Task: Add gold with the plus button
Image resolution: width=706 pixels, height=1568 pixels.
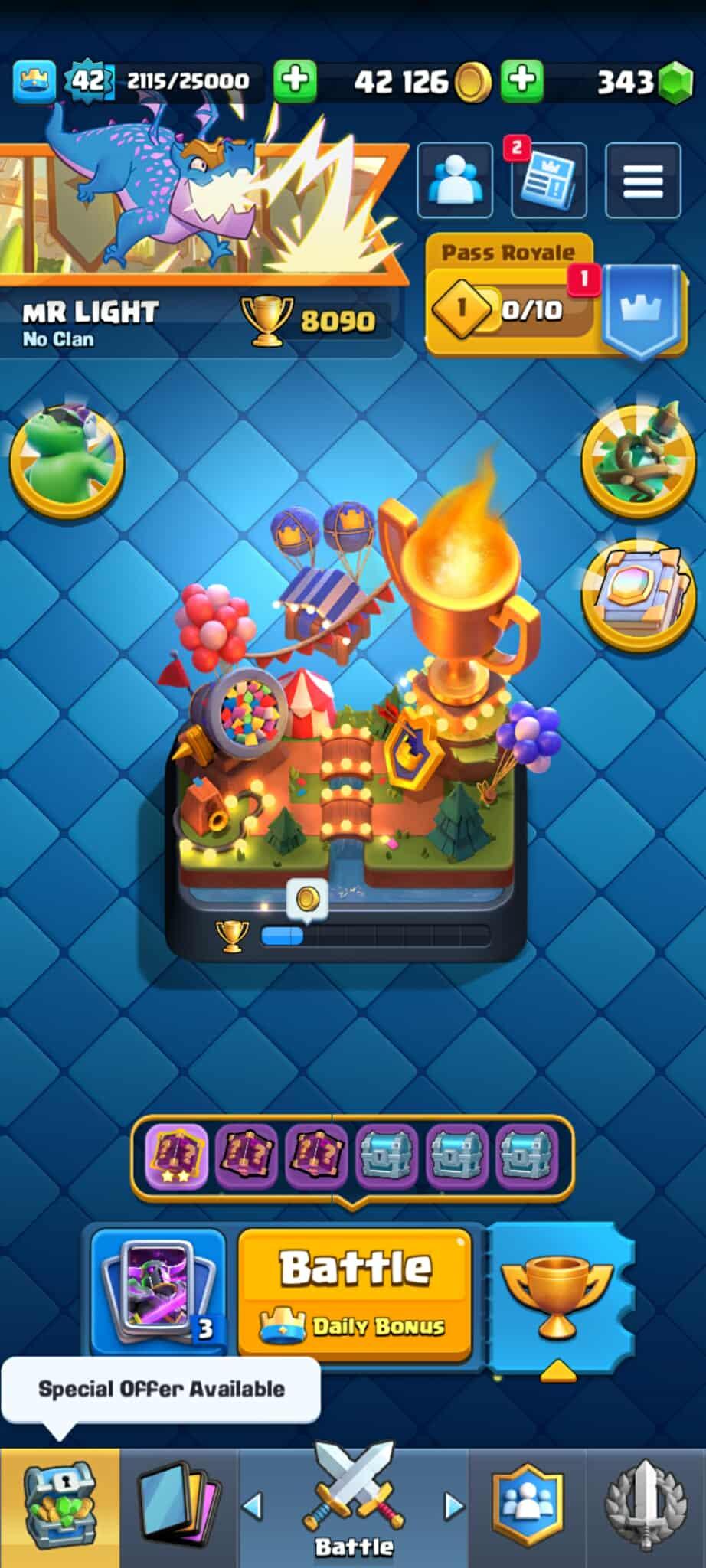Action: [x=522, y=80]
